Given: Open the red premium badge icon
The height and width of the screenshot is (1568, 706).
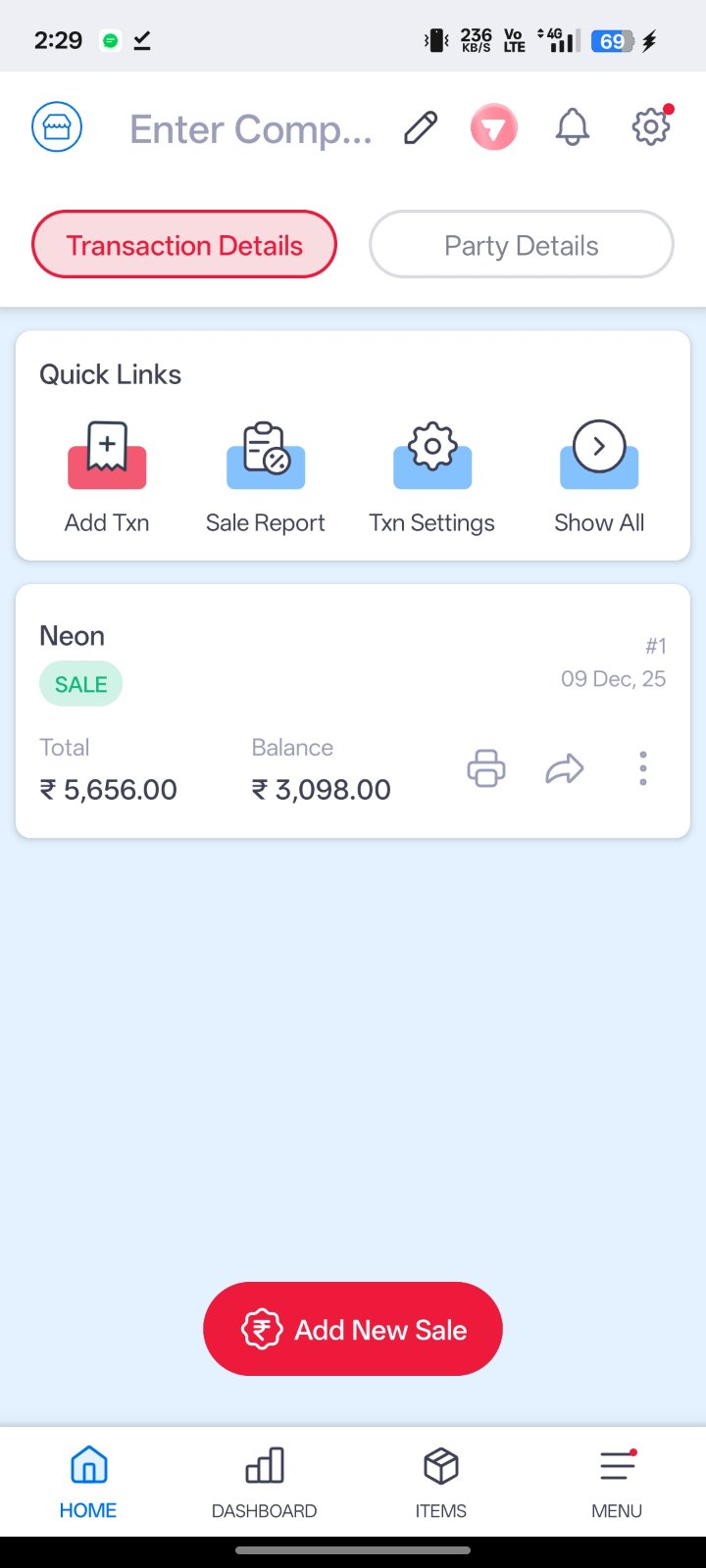Looking at the screenshot, I should coord(493,127).
